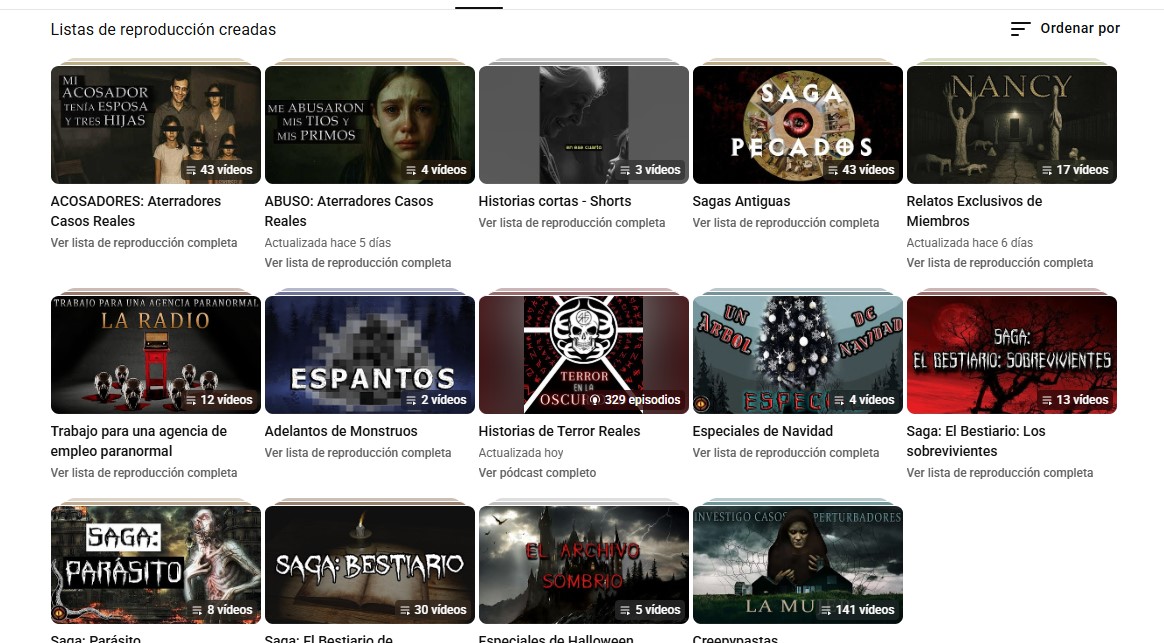1164x643 pixels.
Task: Open the Ordenar por sort menu
Action: [1065, 29]
